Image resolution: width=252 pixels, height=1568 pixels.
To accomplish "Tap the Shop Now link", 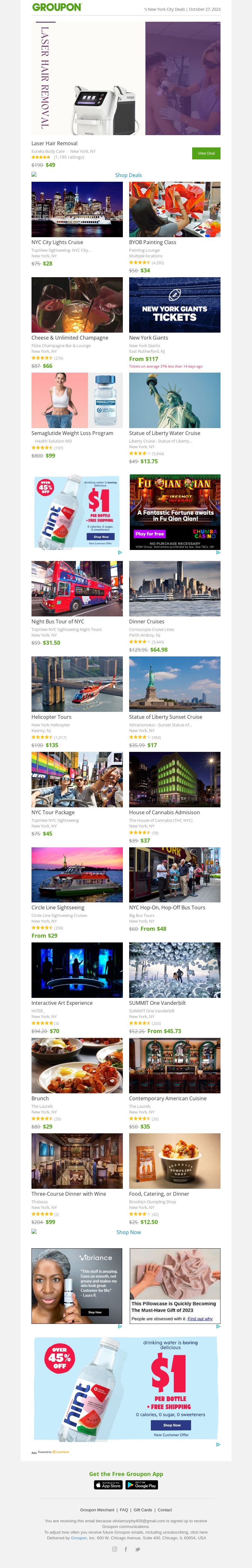I will coord(129,1233).
